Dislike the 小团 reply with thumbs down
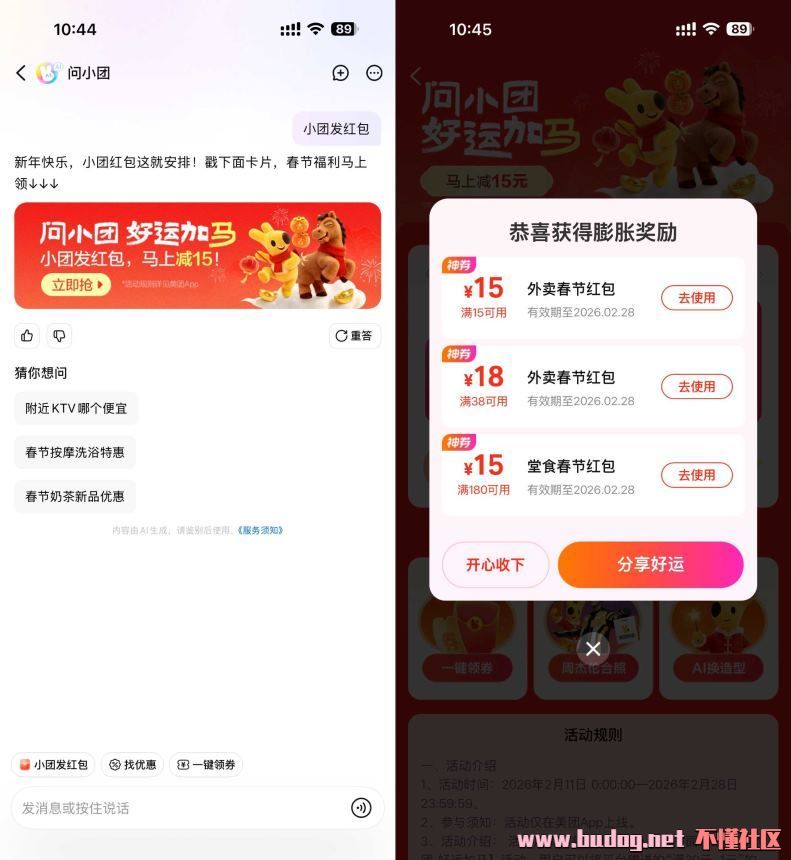791x860 pixels. tap(59, 336)
